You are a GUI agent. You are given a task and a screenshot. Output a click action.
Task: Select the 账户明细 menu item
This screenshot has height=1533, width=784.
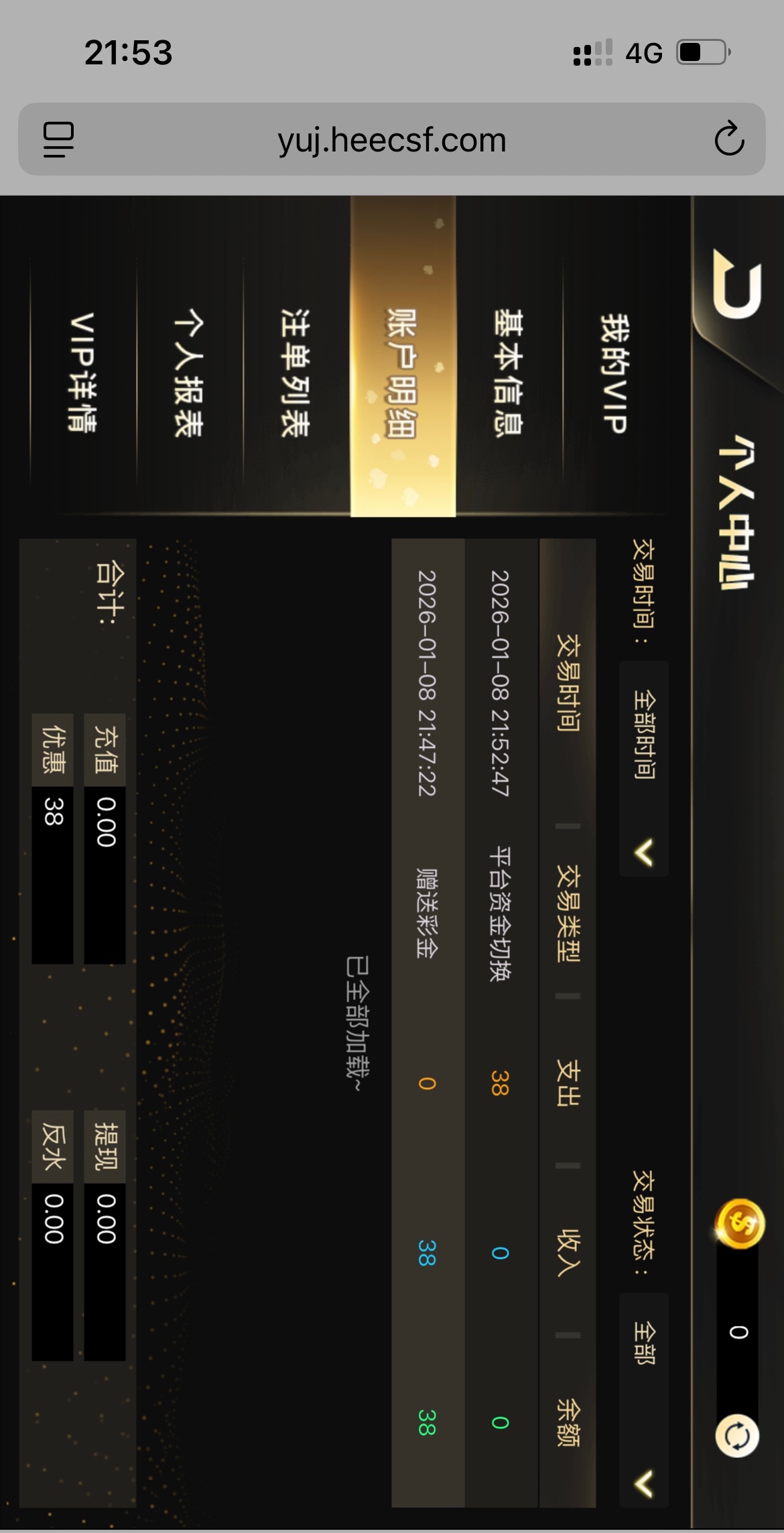click(x=403, y=373)
